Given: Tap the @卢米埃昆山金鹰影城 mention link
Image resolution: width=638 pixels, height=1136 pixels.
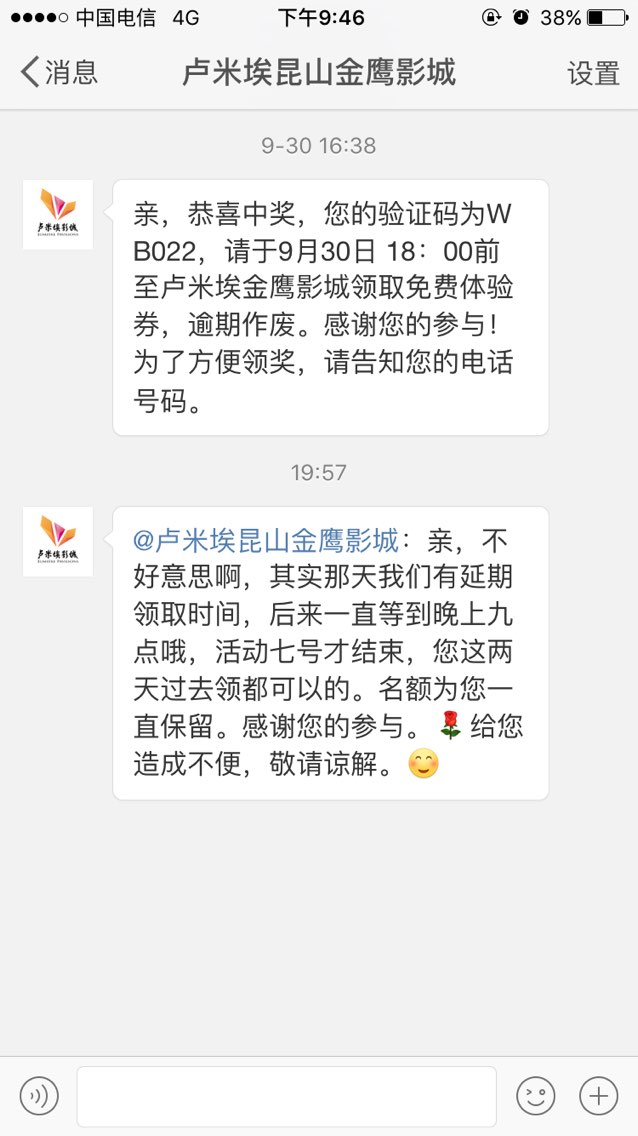Looking at the screenshot, I should (266, 540).
